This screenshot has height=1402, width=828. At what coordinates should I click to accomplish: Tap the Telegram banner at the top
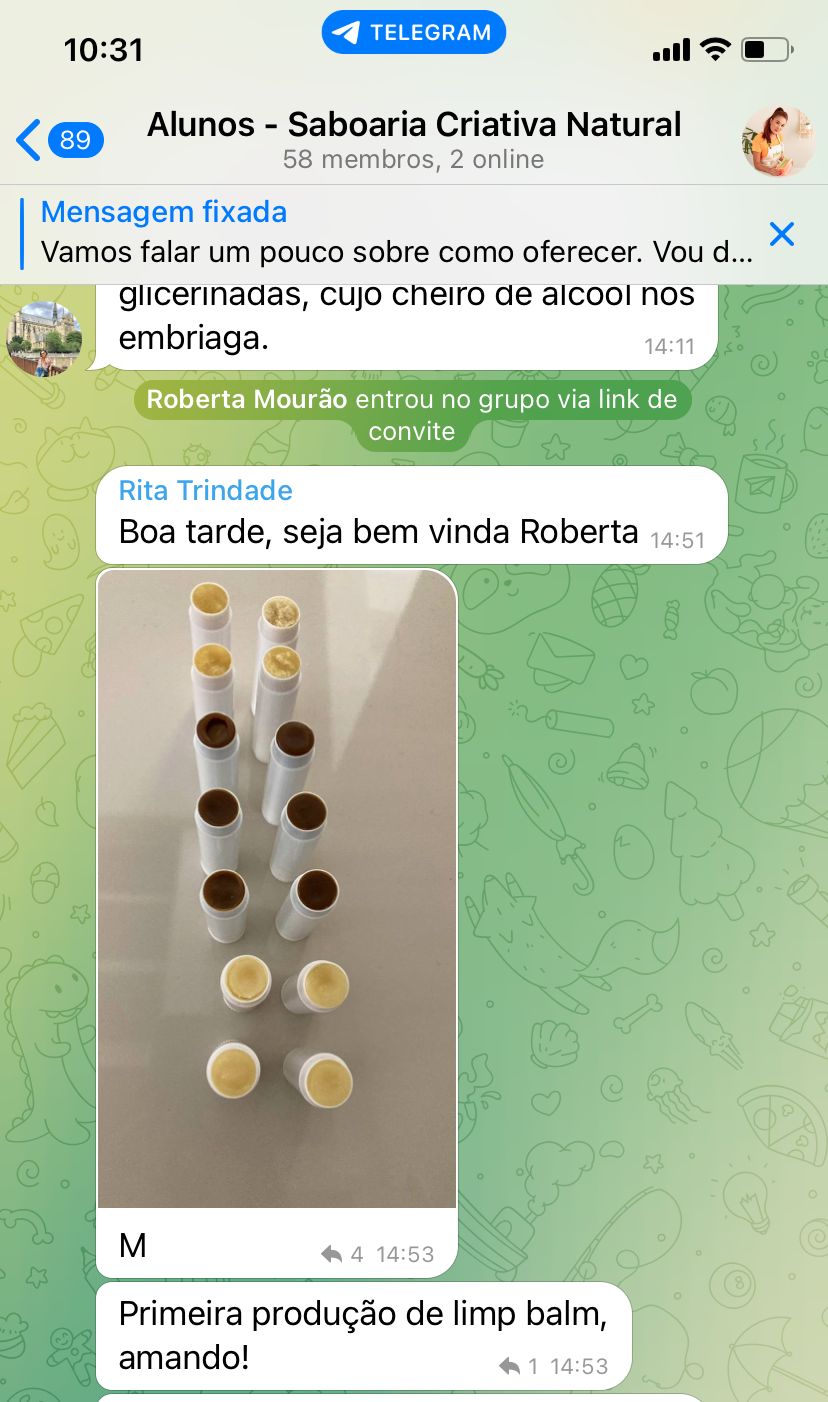pos(413,32)
